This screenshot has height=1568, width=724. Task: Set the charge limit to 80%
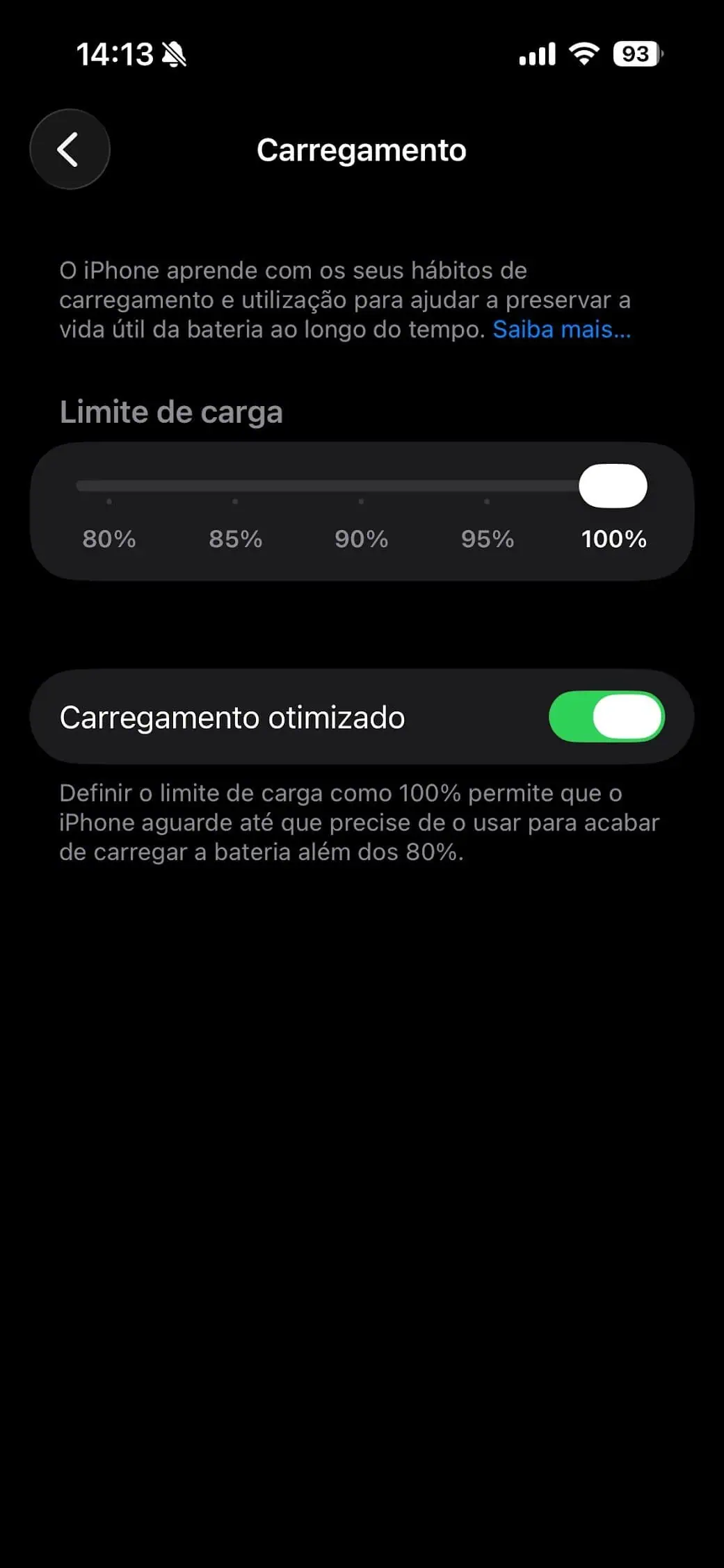point(109,539)
